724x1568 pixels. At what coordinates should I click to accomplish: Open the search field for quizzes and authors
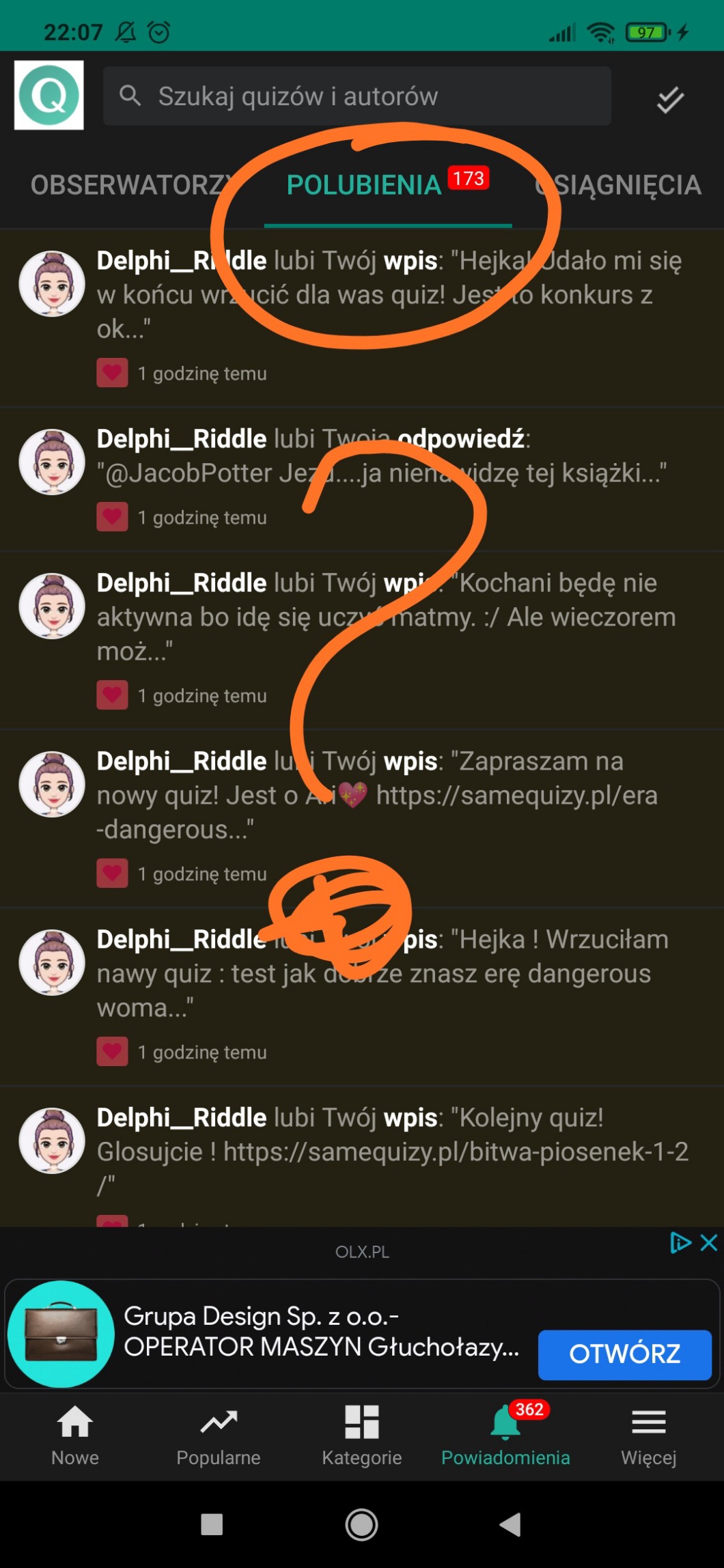tap(357, 96)
